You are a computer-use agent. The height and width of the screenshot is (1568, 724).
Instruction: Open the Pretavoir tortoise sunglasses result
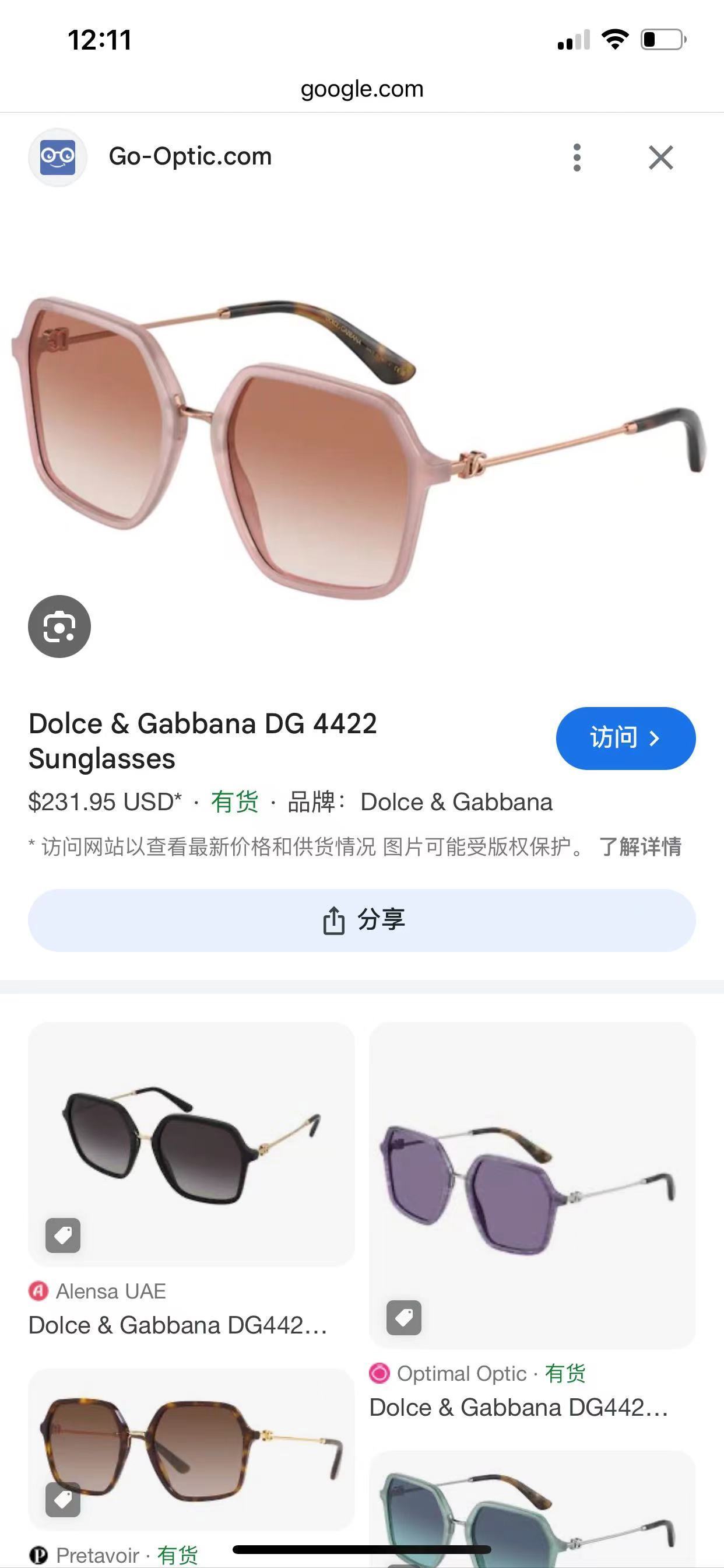pos(191,1448)
